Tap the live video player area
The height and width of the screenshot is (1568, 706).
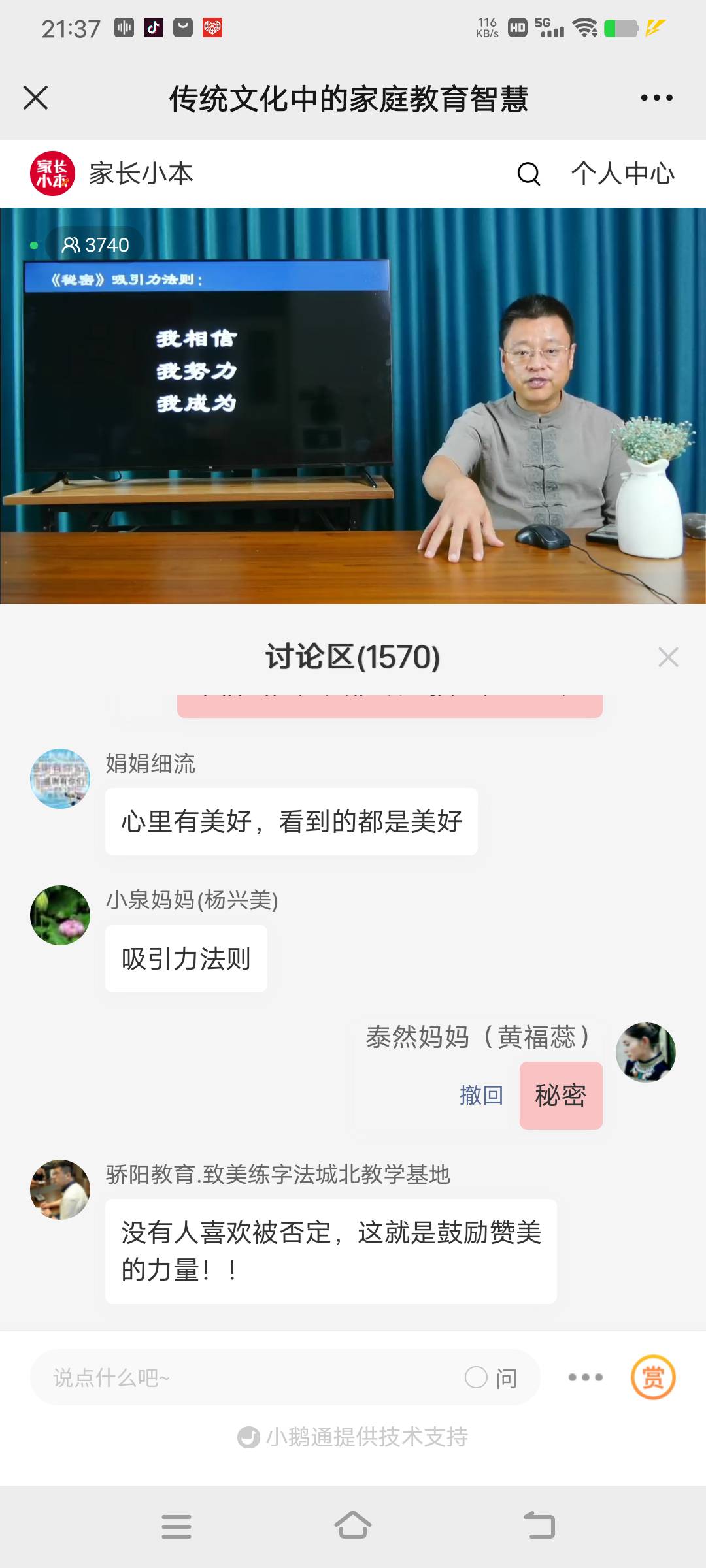pos(353,405)
